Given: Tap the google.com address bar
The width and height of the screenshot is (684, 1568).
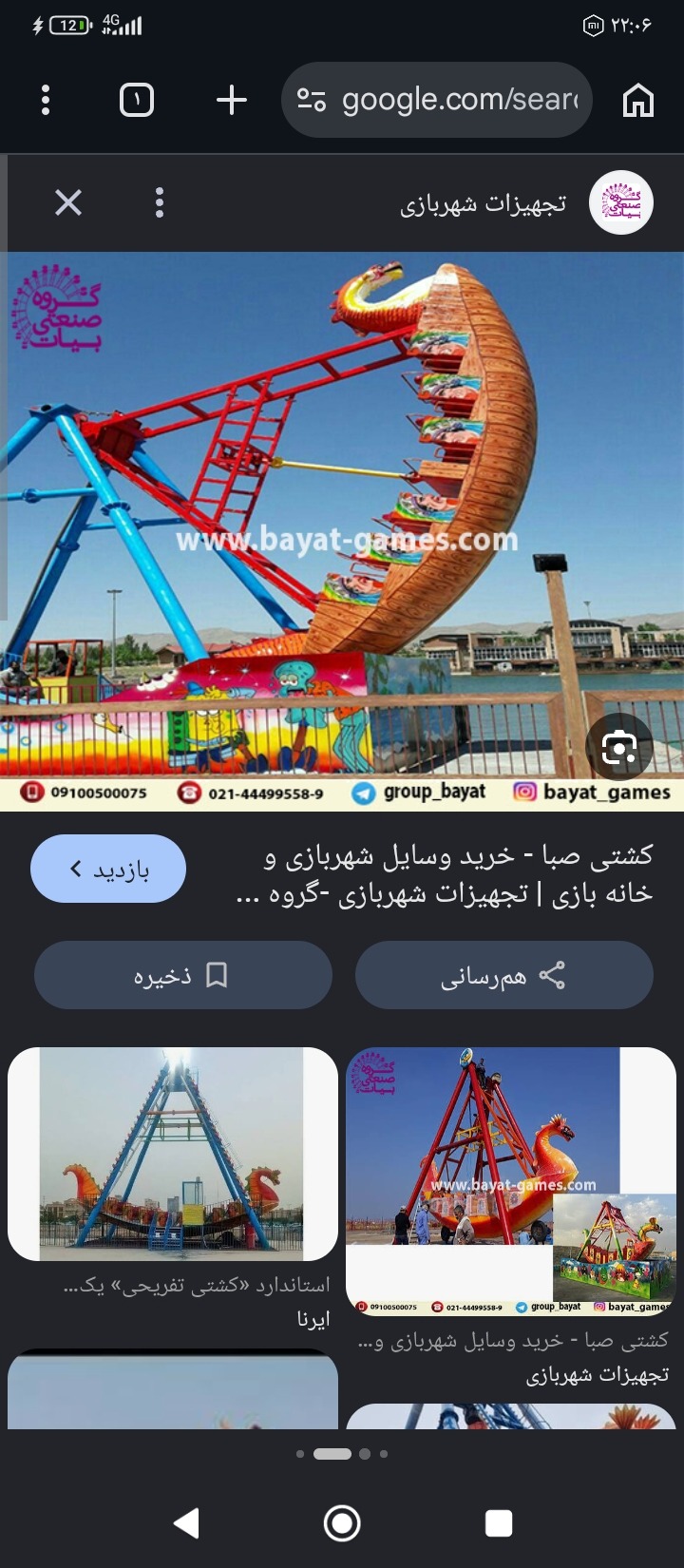Looking at the screenshot, I should click(437, 100).
